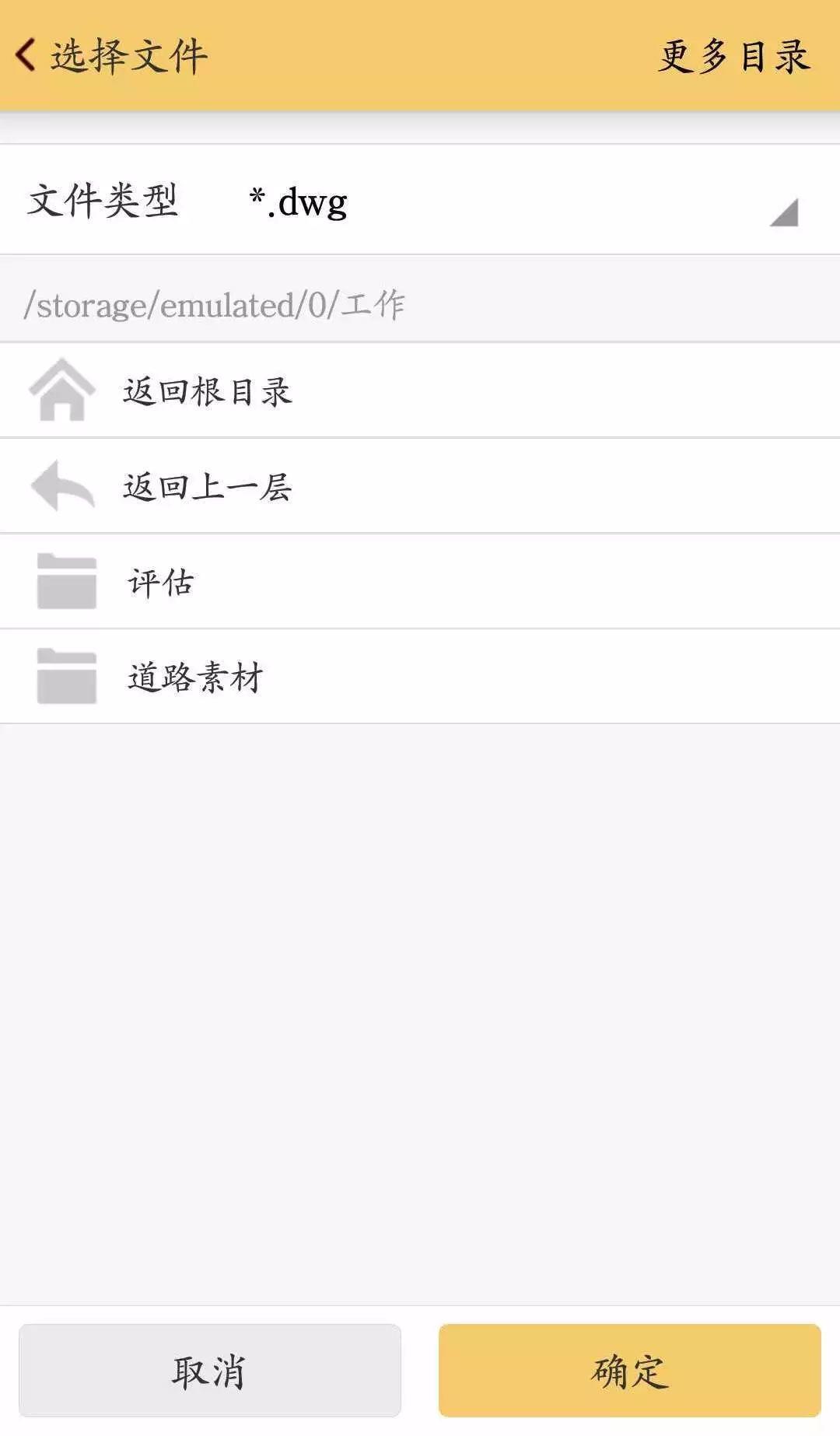The image size is (840, 1436).
Task: Click the triangle arrow to change file type
Action: [x=786, y=212]
